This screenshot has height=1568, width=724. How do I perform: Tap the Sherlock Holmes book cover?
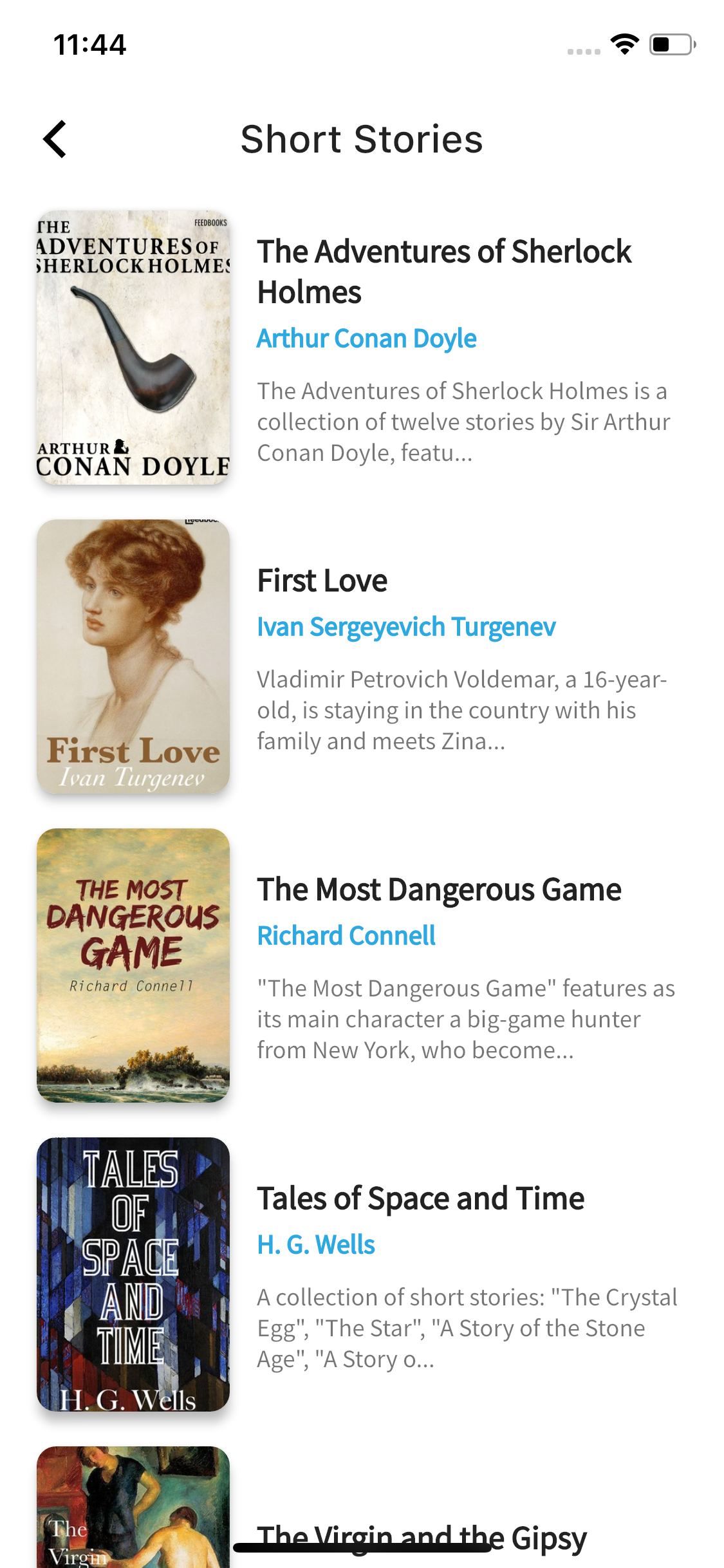(x=133, y=348)
